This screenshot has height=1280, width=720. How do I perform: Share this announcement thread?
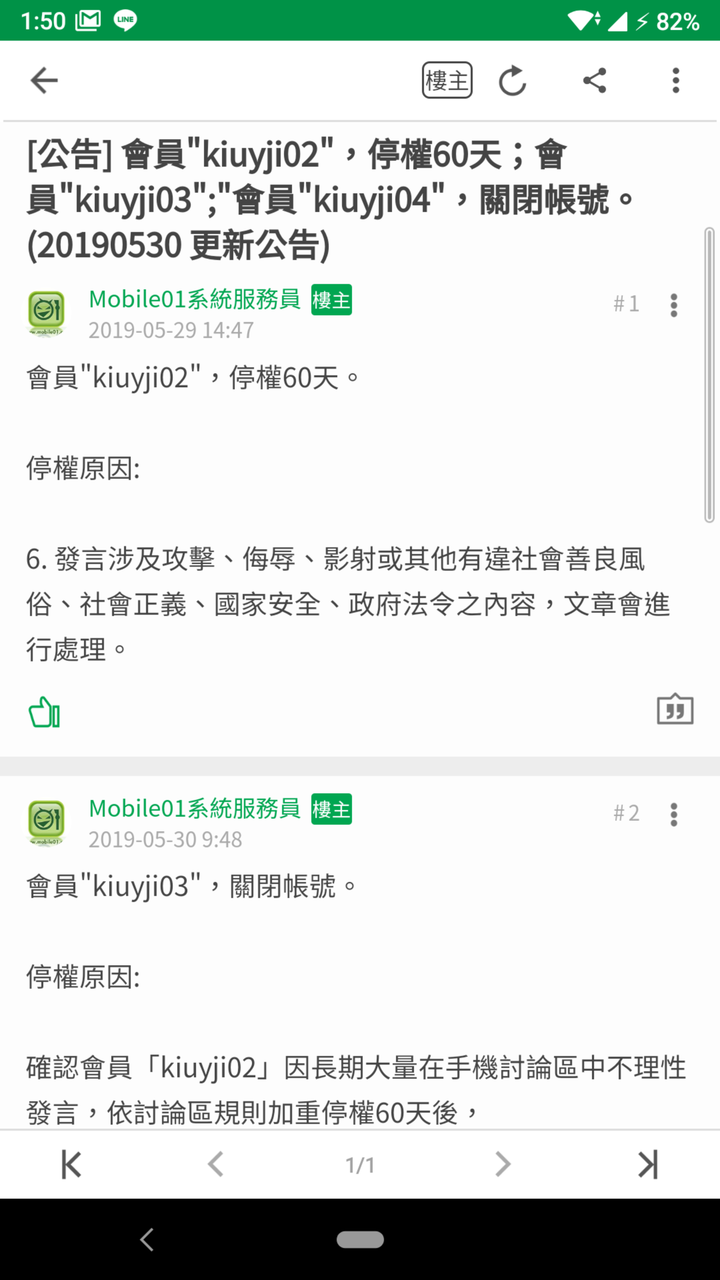[594, 80]
